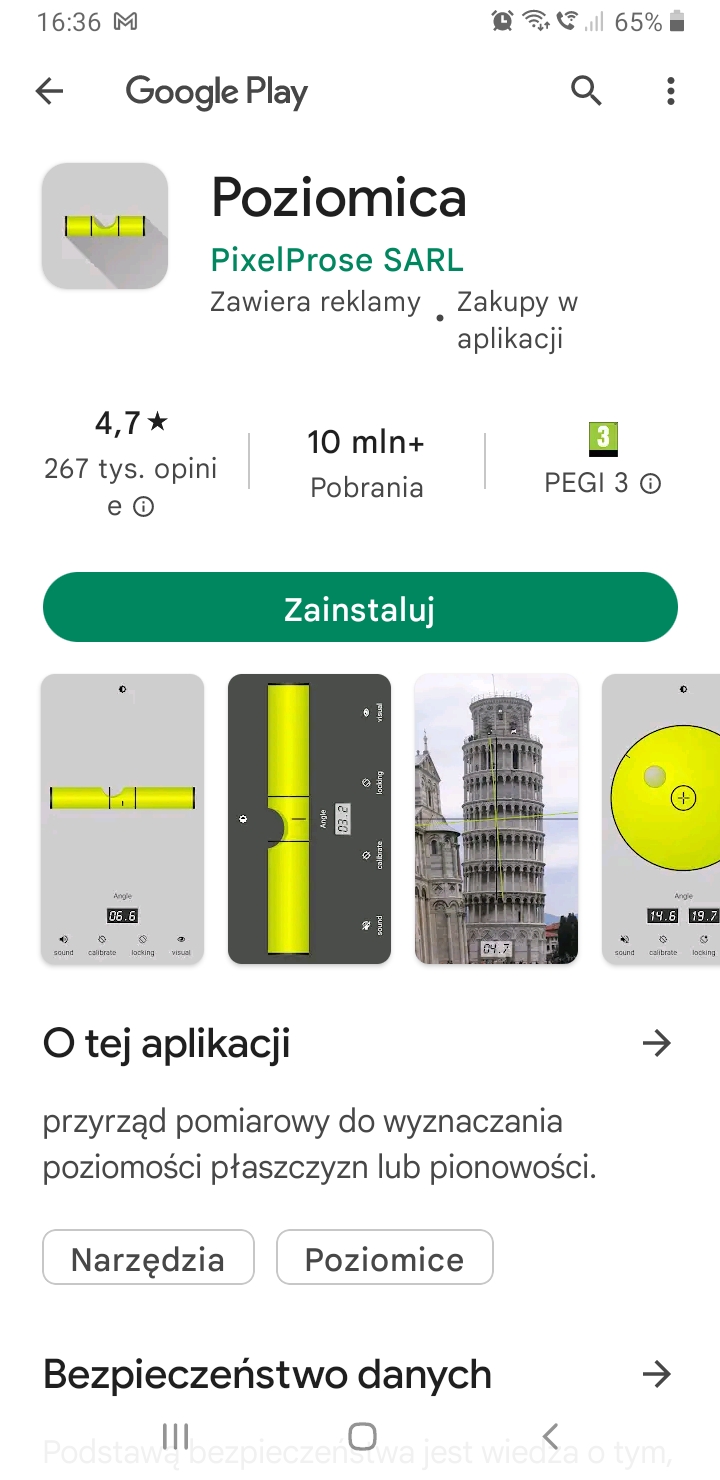Viewport: 720px width, 1480px height.
Task: Go to the system home screen
Action: [x=362, y=1437]
